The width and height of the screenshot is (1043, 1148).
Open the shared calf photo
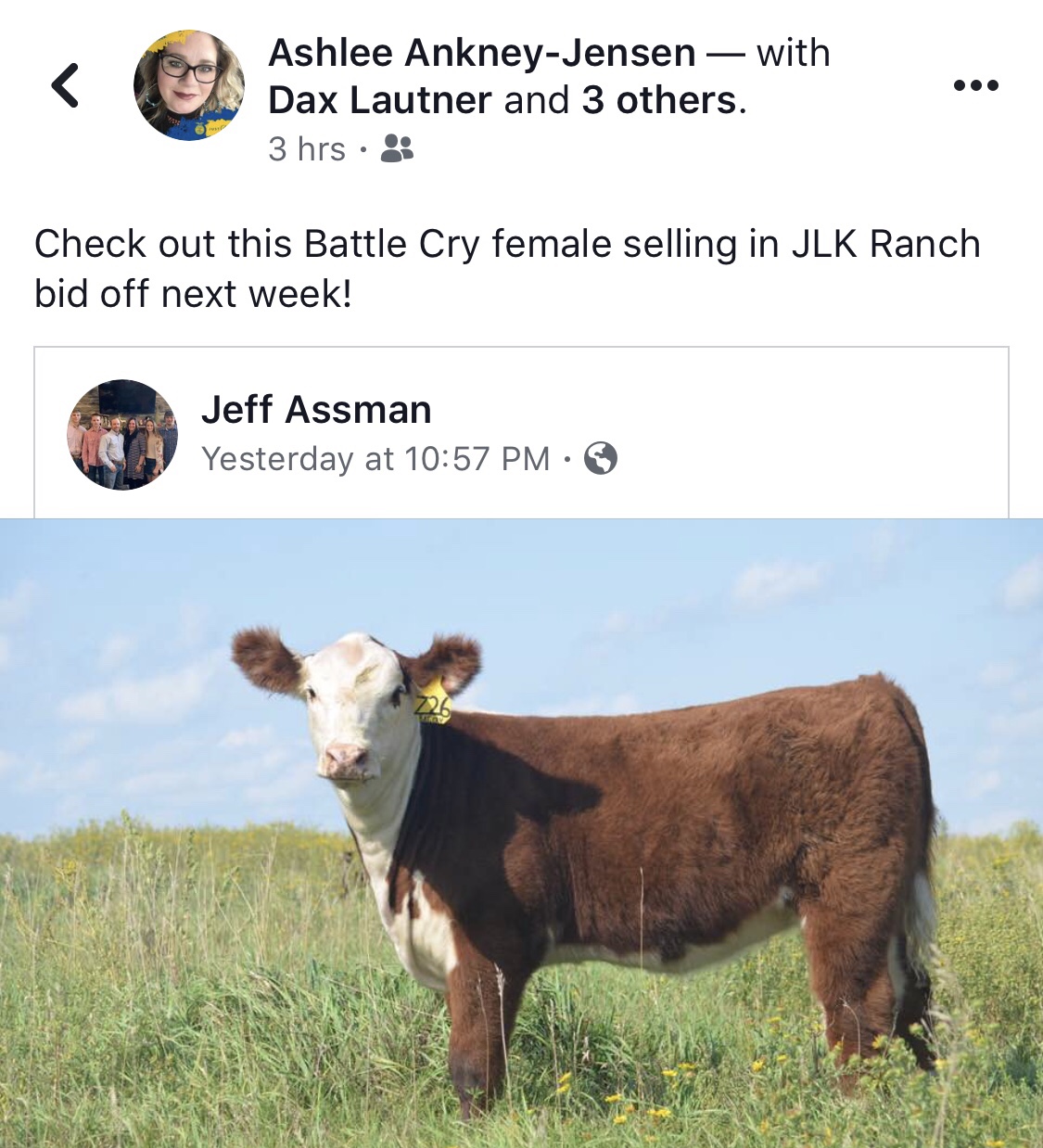521,832
